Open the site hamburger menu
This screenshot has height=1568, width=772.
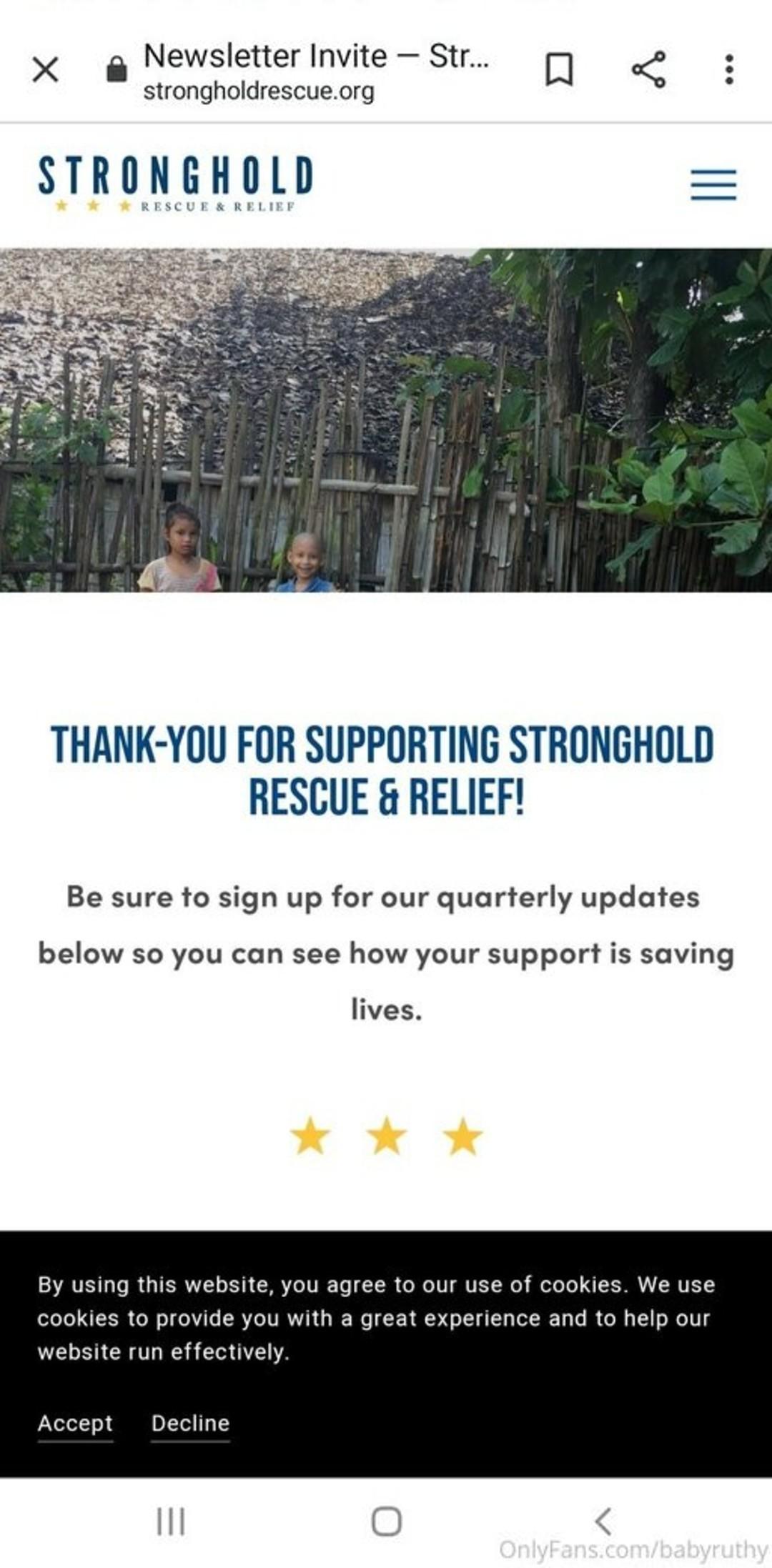pyautogui.click(x=713, y=185)
